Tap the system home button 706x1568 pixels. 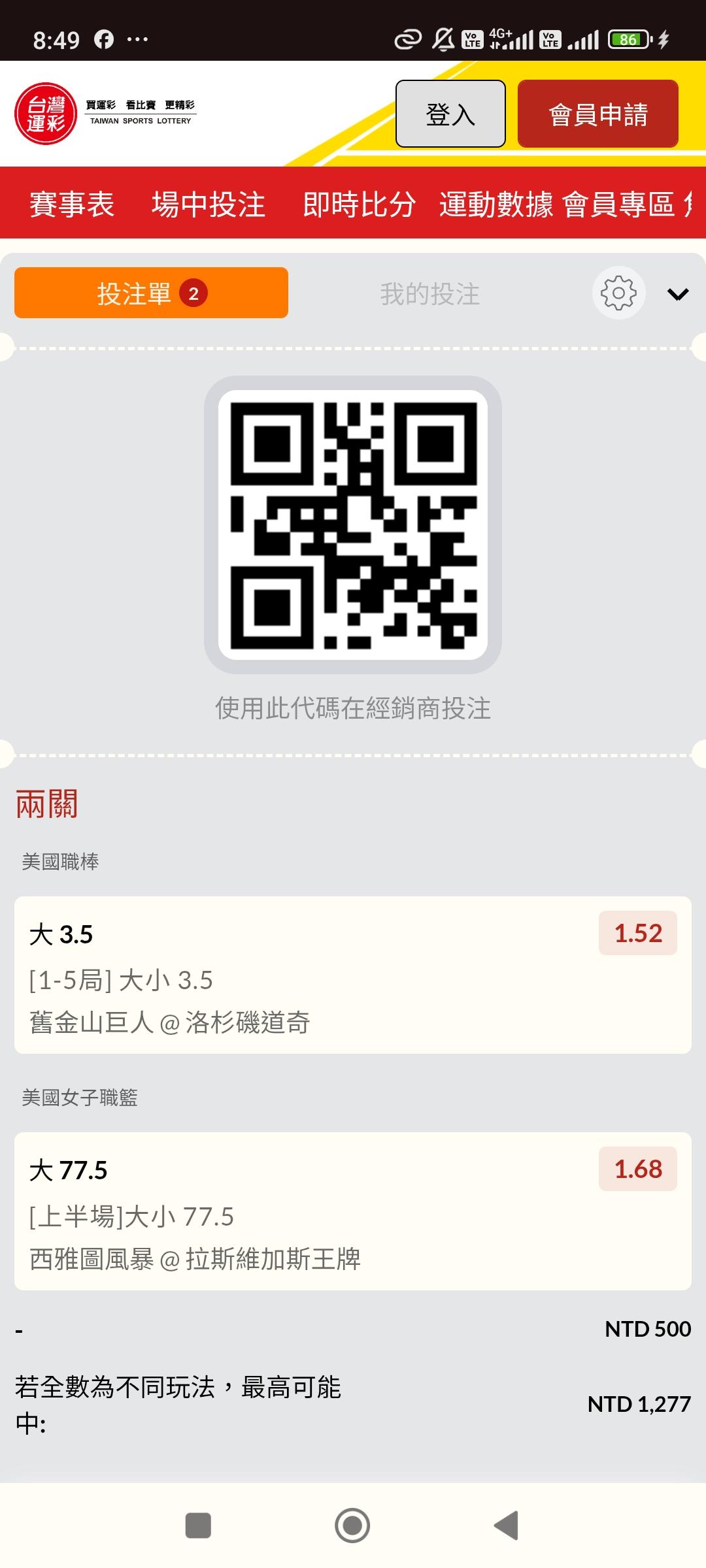tap(352, 1526)
